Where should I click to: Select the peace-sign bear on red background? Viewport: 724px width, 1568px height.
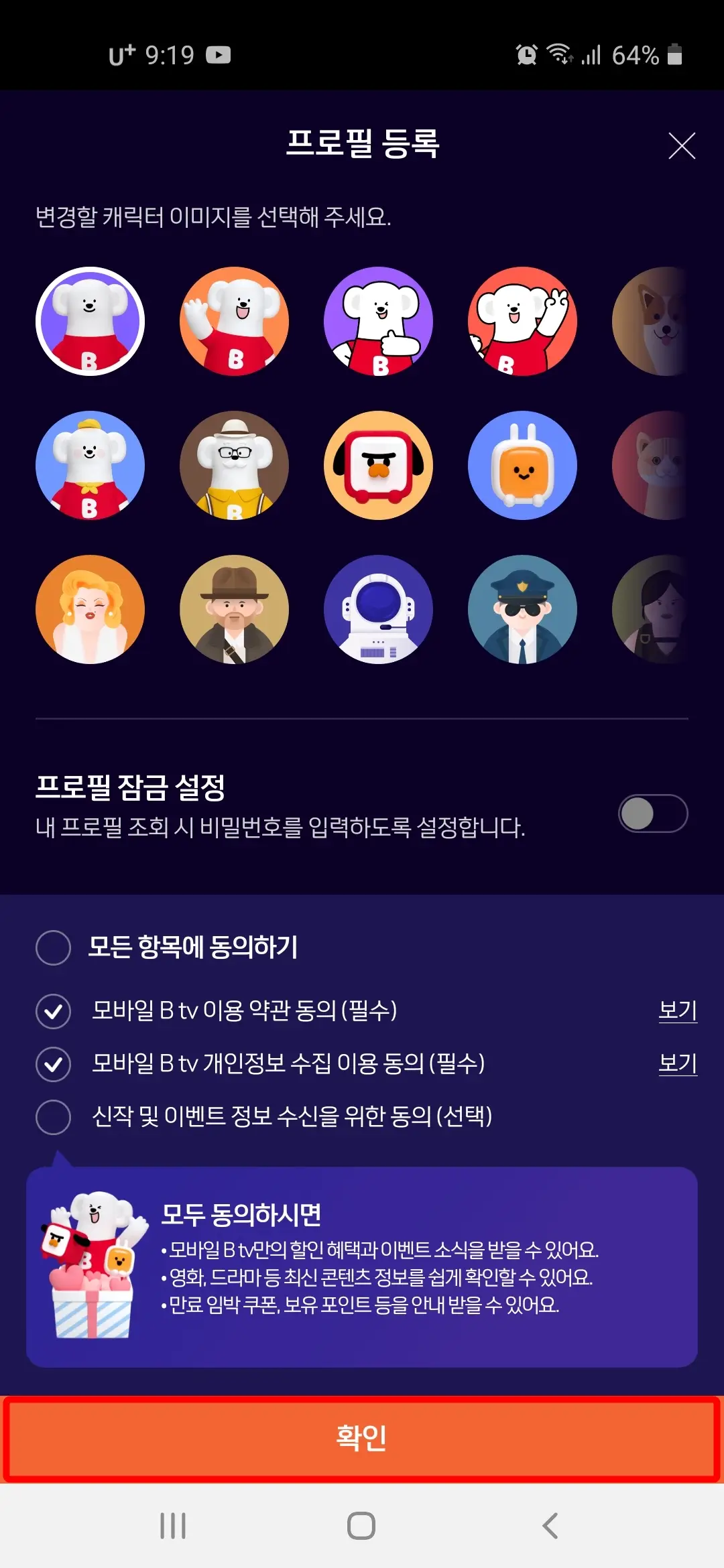pyautogui.click(x=524, y=321)
